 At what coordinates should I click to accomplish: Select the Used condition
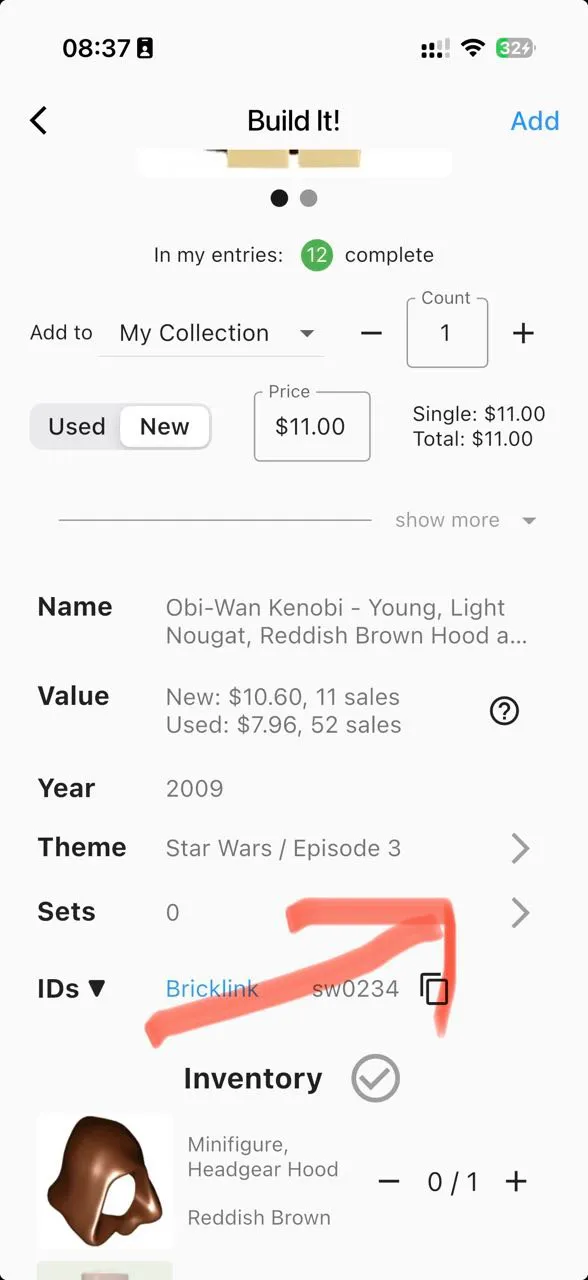pyautogui.click(x=76, y=427)
